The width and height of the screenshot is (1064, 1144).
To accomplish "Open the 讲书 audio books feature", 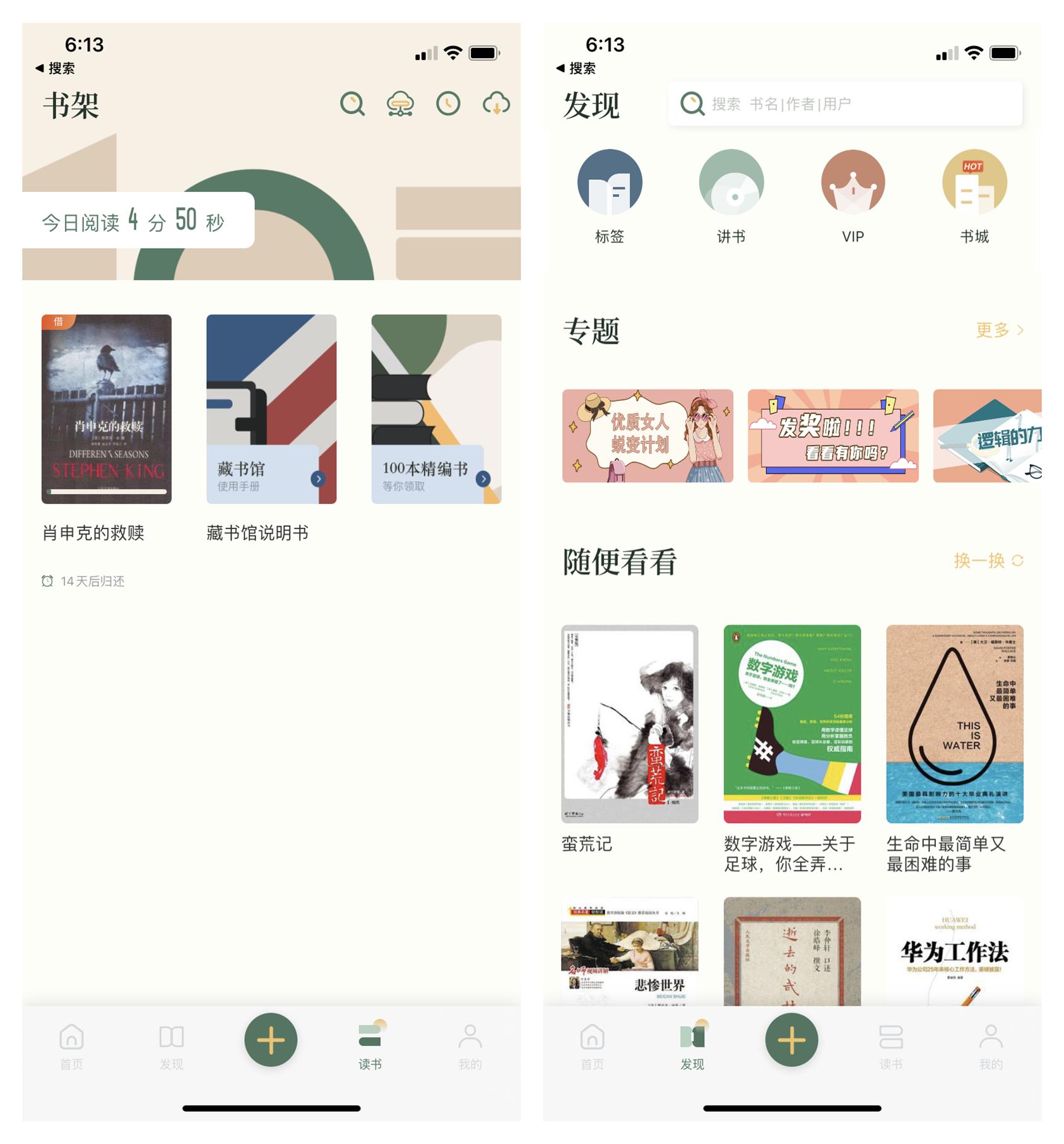I will (x=732, y=182).
